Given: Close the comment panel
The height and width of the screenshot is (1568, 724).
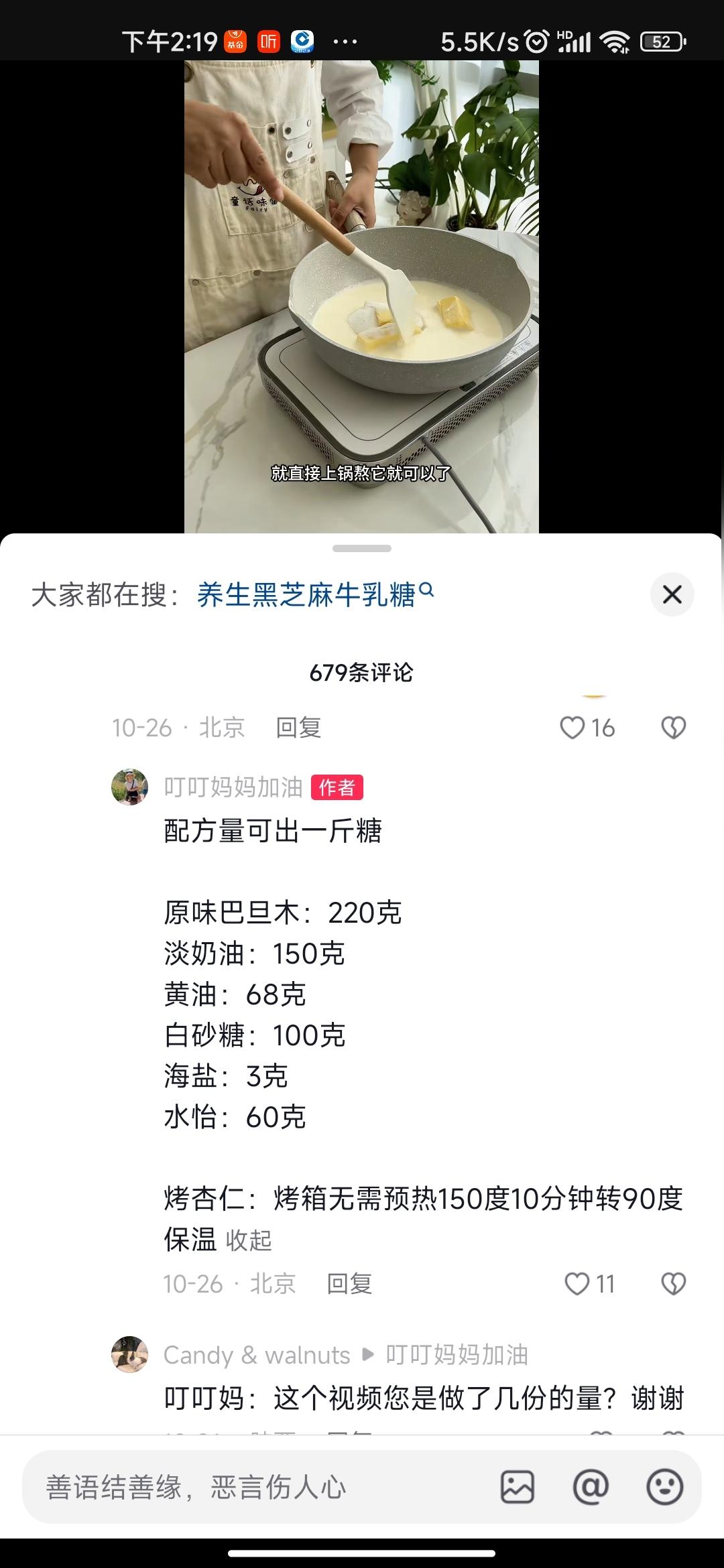Looking at the screenshot, I should pyautogui.click(x=672, y=594).
